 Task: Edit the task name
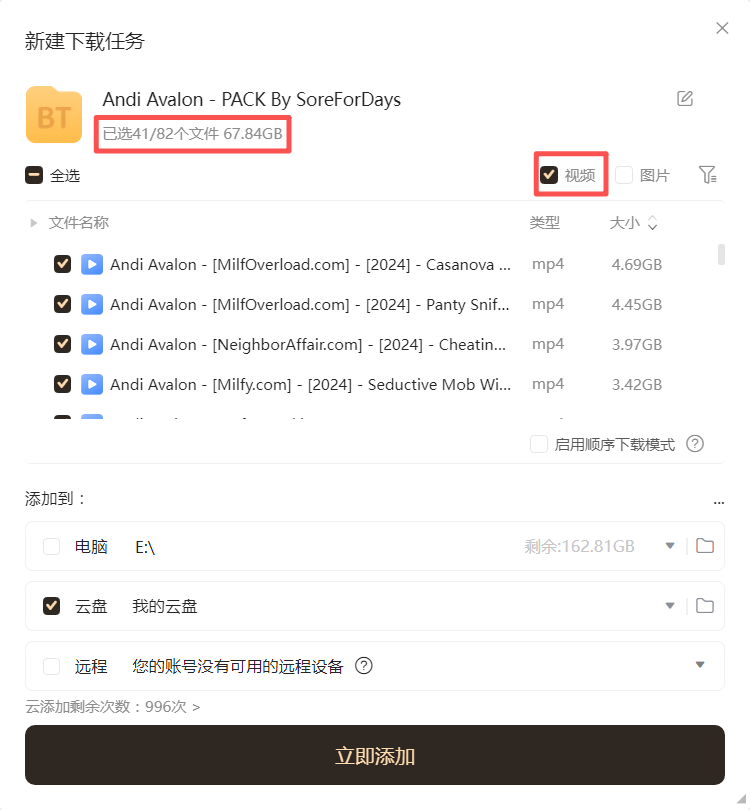[x=685, y=98]
